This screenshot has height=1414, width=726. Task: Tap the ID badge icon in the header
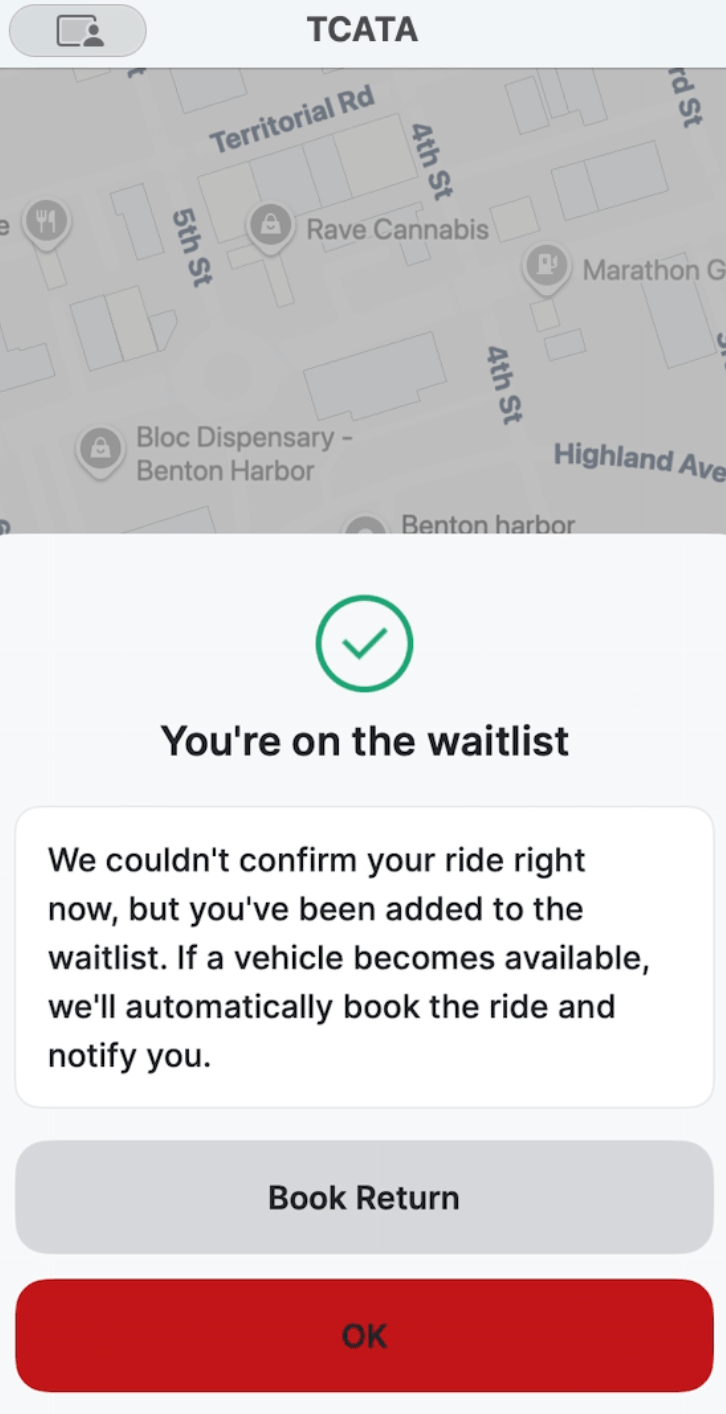tap(77, 30)
